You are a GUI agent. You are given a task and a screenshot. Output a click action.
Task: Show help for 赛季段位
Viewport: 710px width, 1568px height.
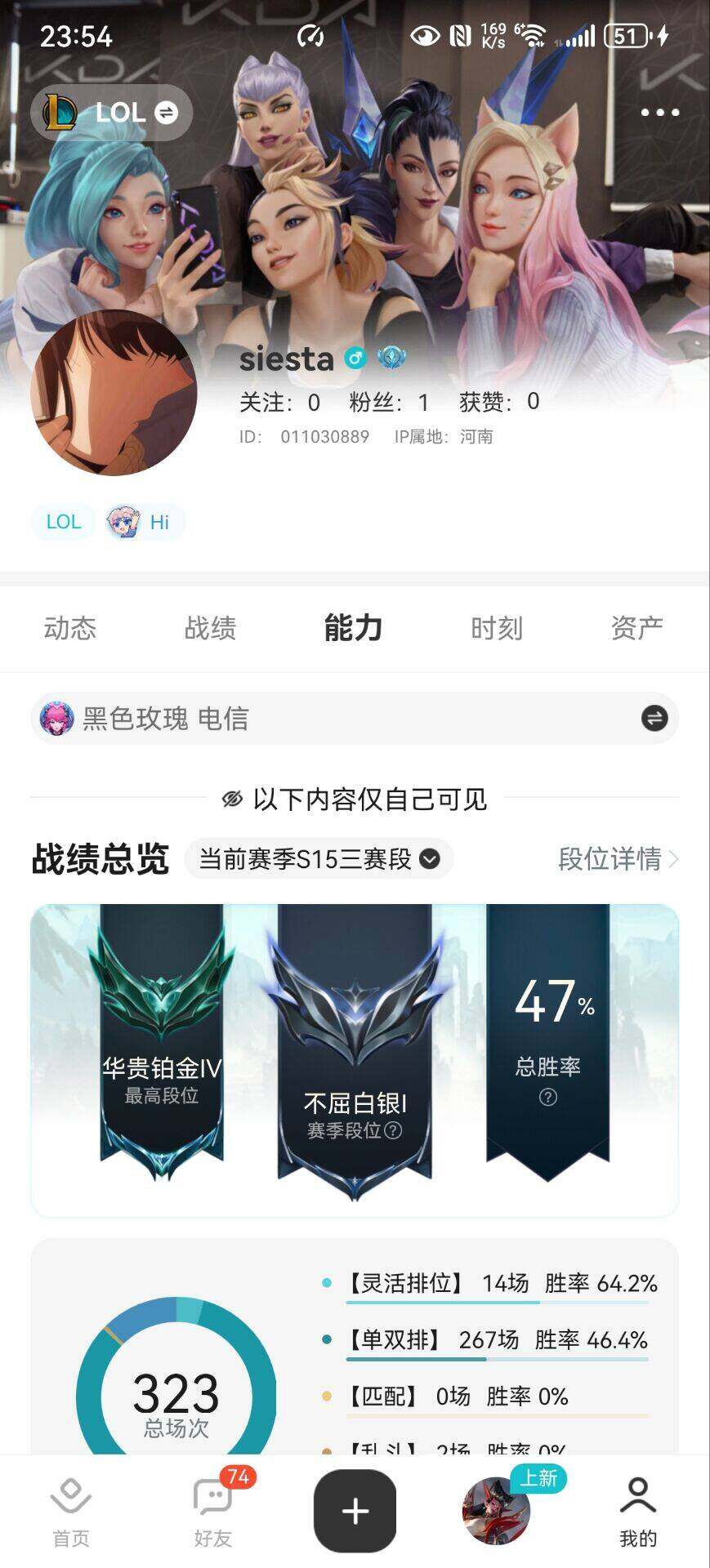[393, 1130]
